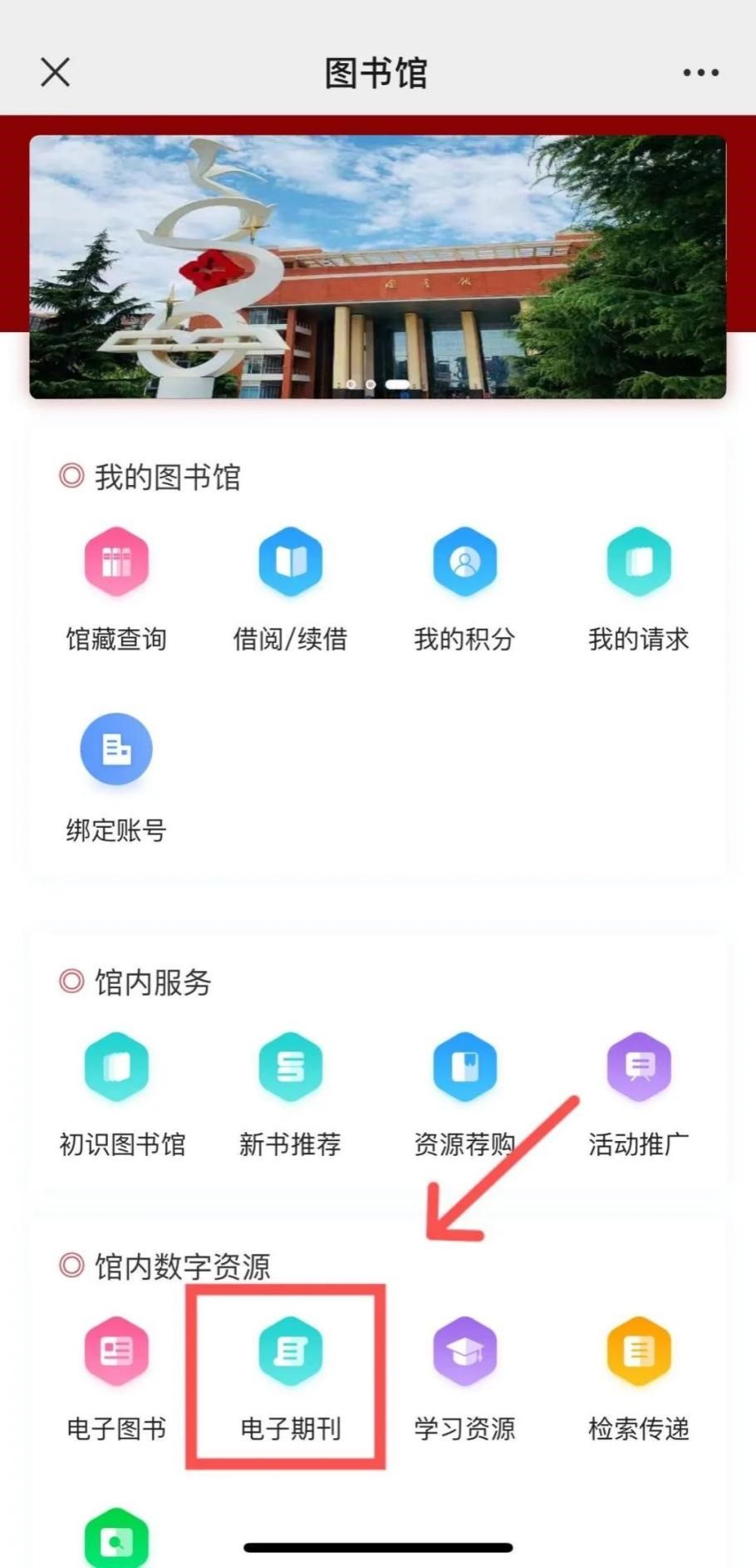Tap the library building banner image

(x=378, y=267)
